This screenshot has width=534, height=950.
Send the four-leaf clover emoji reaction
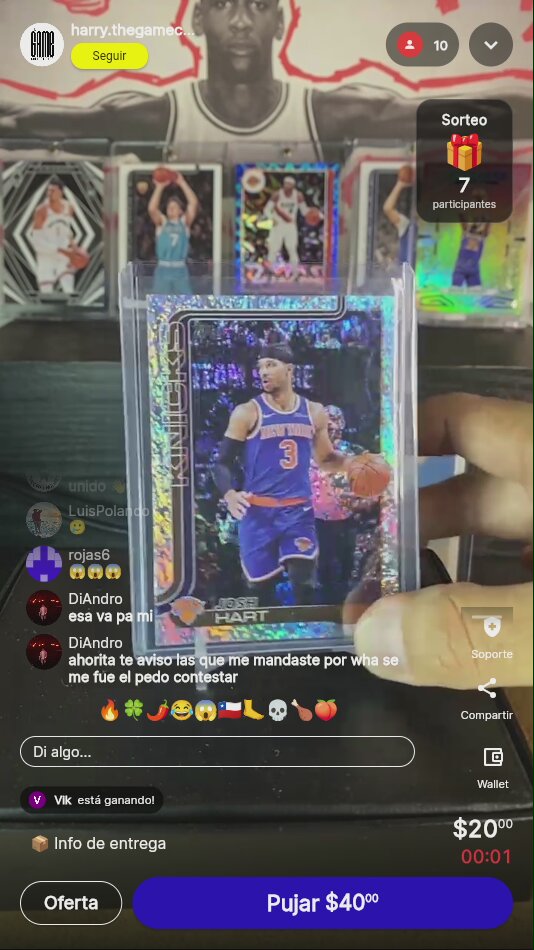point(133,710)
